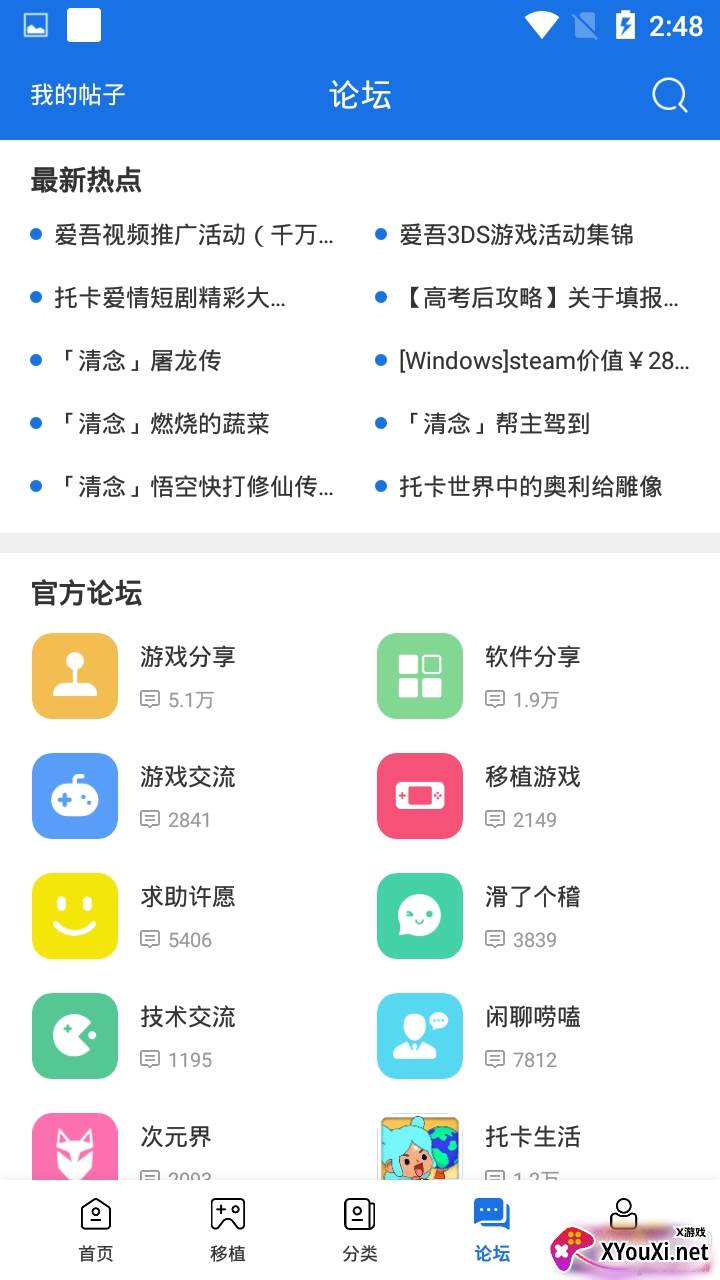Open the post 「清念」帮主驾到
720x1280 pixels.
[494, 424]
